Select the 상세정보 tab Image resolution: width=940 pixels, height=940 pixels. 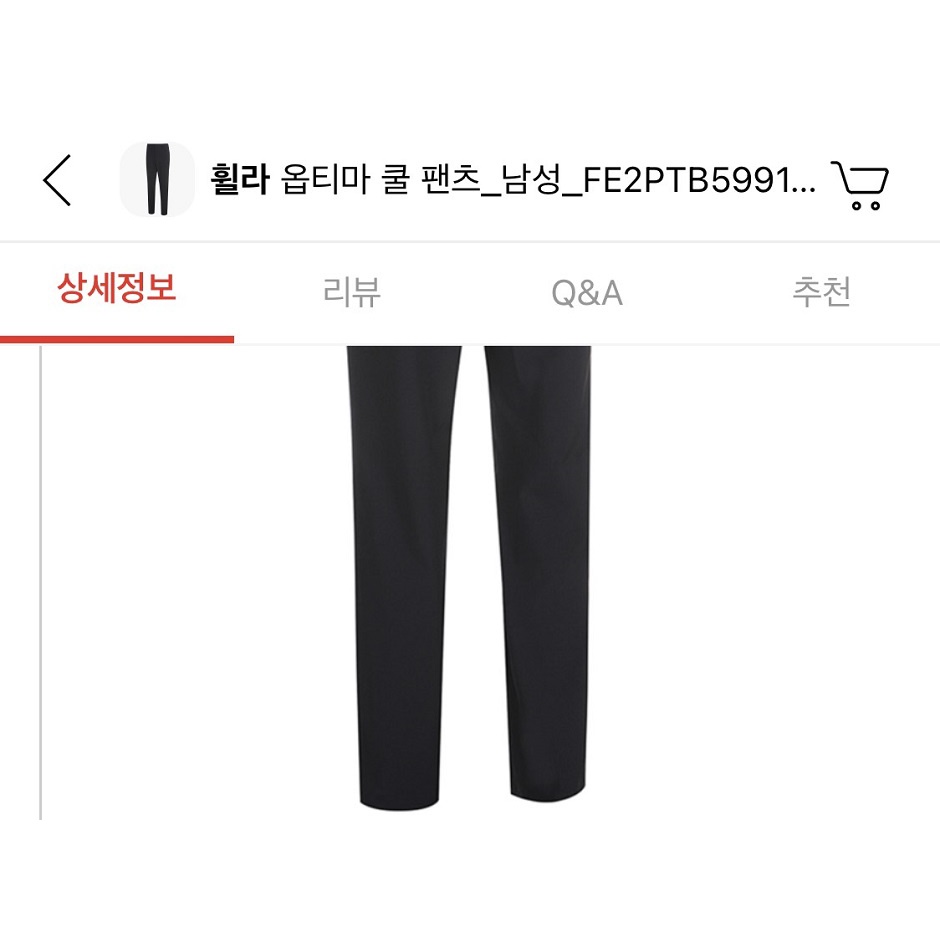117,291
